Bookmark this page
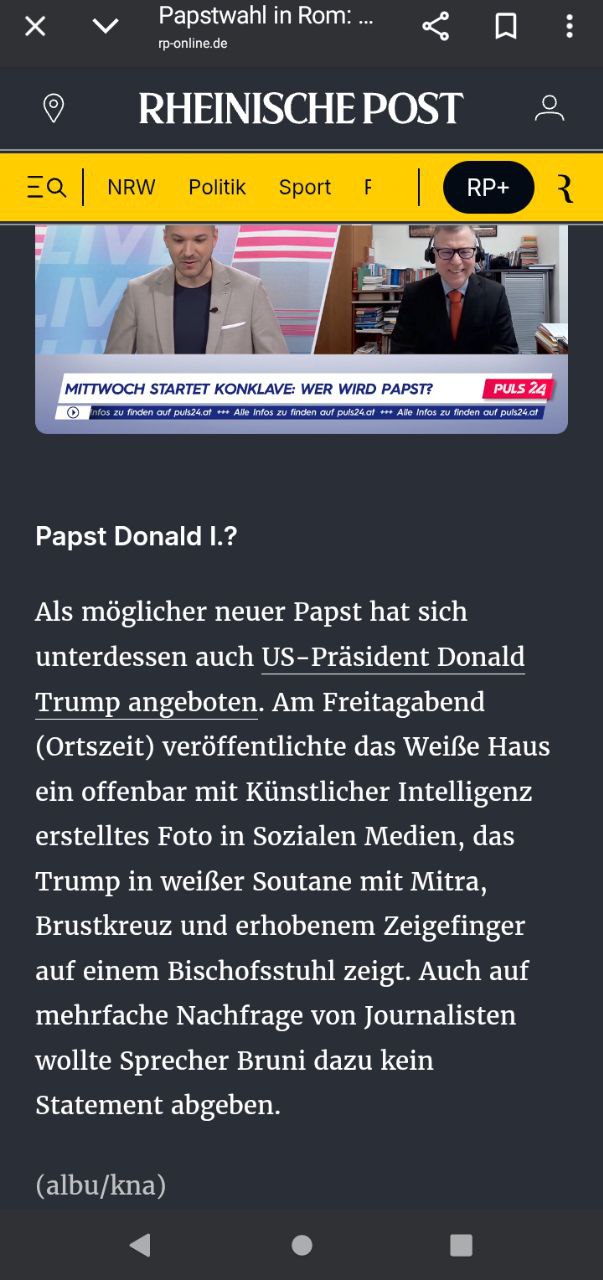This screenshot has height=1280, width=603. pyautogui.click(x=506, y=27)
